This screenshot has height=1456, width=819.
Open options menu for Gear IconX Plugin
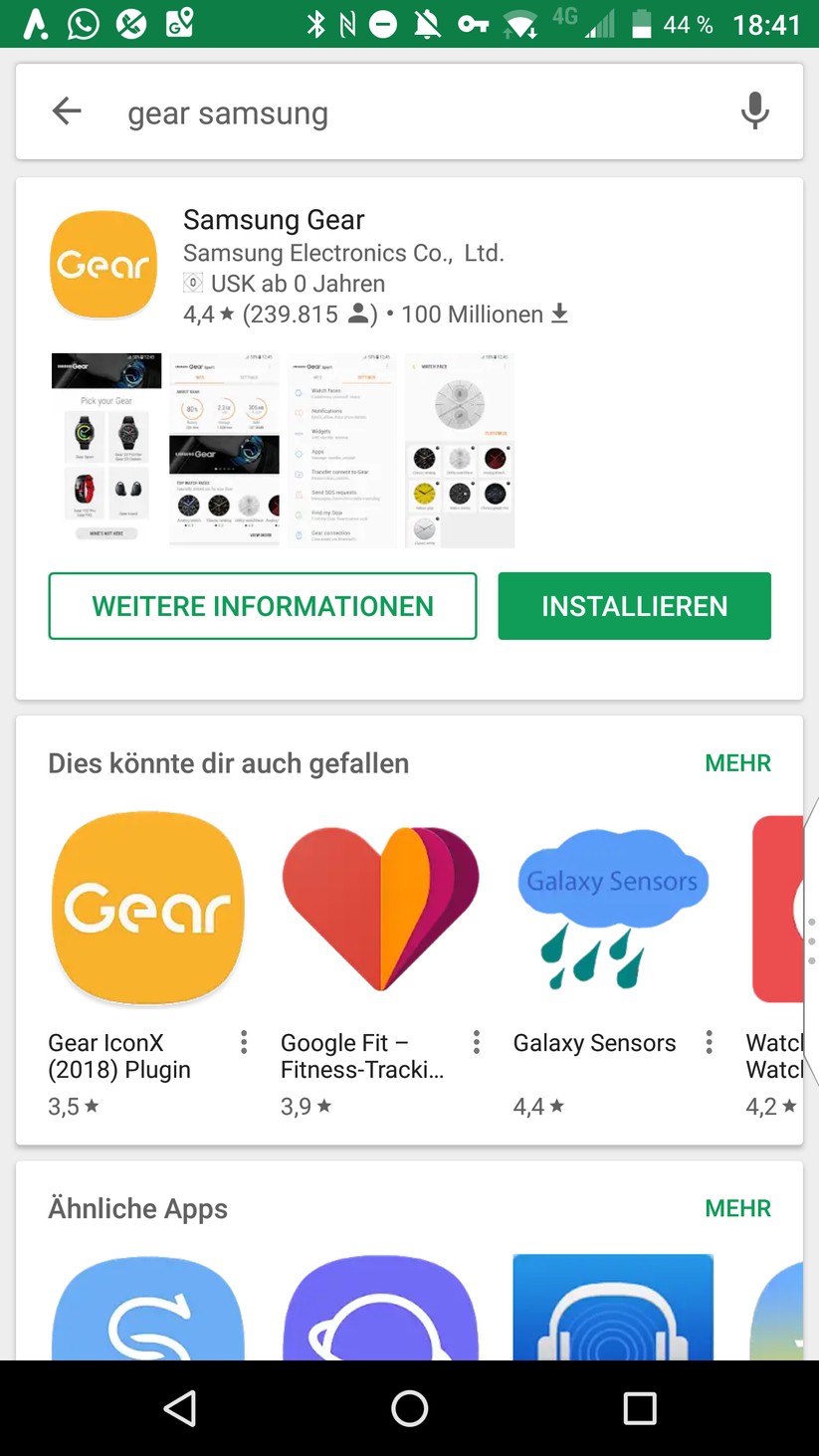[x=244, y=1042]
